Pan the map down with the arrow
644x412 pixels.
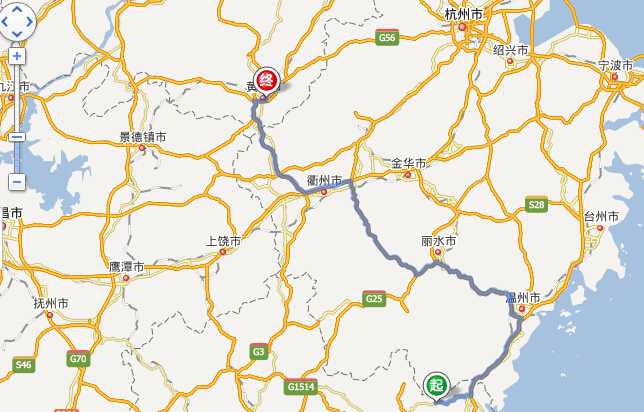point(17,33)
